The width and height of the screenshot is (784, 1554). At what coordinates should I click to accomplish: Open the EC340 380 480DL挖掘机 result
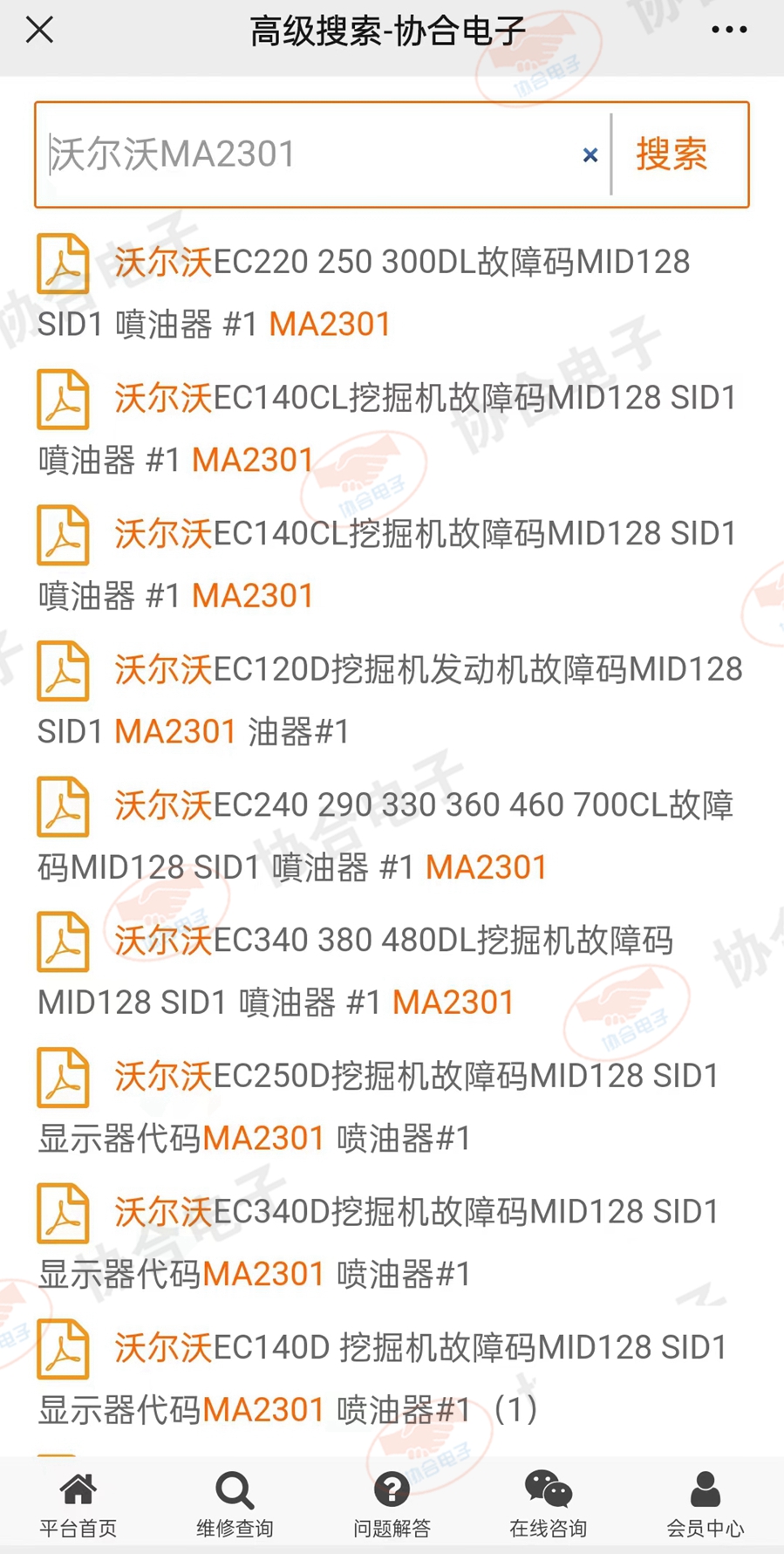pyautogui.click(x=392, y=971)
